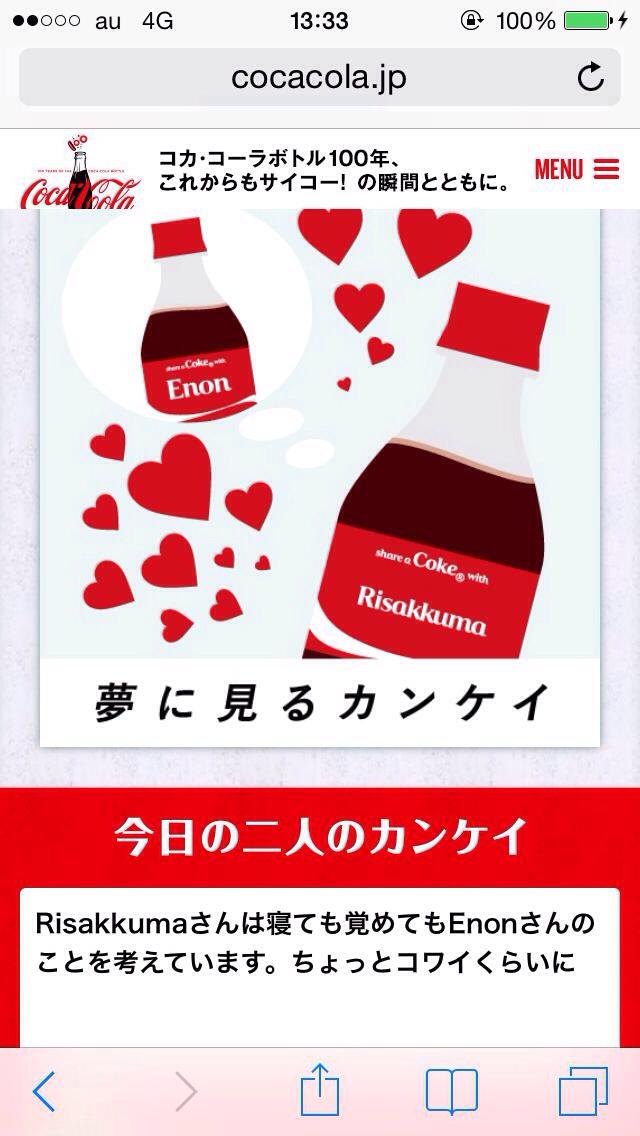Open the Coca-Cola logo home link
The image size is (640, 1136).
[x=80, y=175]
